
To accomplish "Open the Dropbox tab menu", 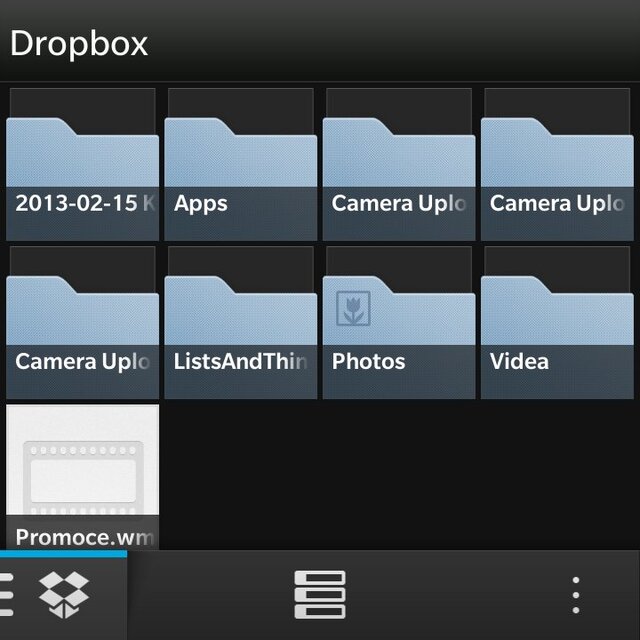I will tap(62, 595).
